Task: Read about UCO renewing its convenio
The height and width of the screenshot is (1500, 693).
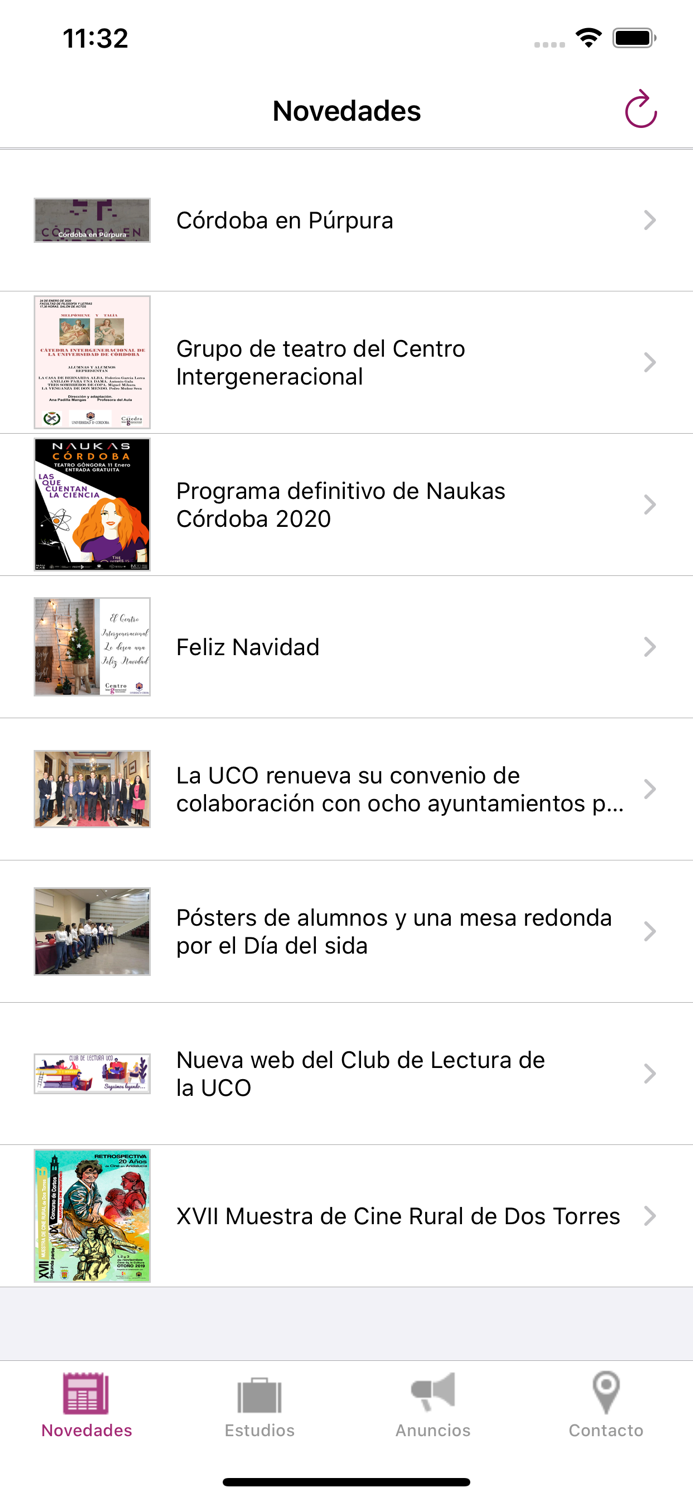Action: coord(346,789)
